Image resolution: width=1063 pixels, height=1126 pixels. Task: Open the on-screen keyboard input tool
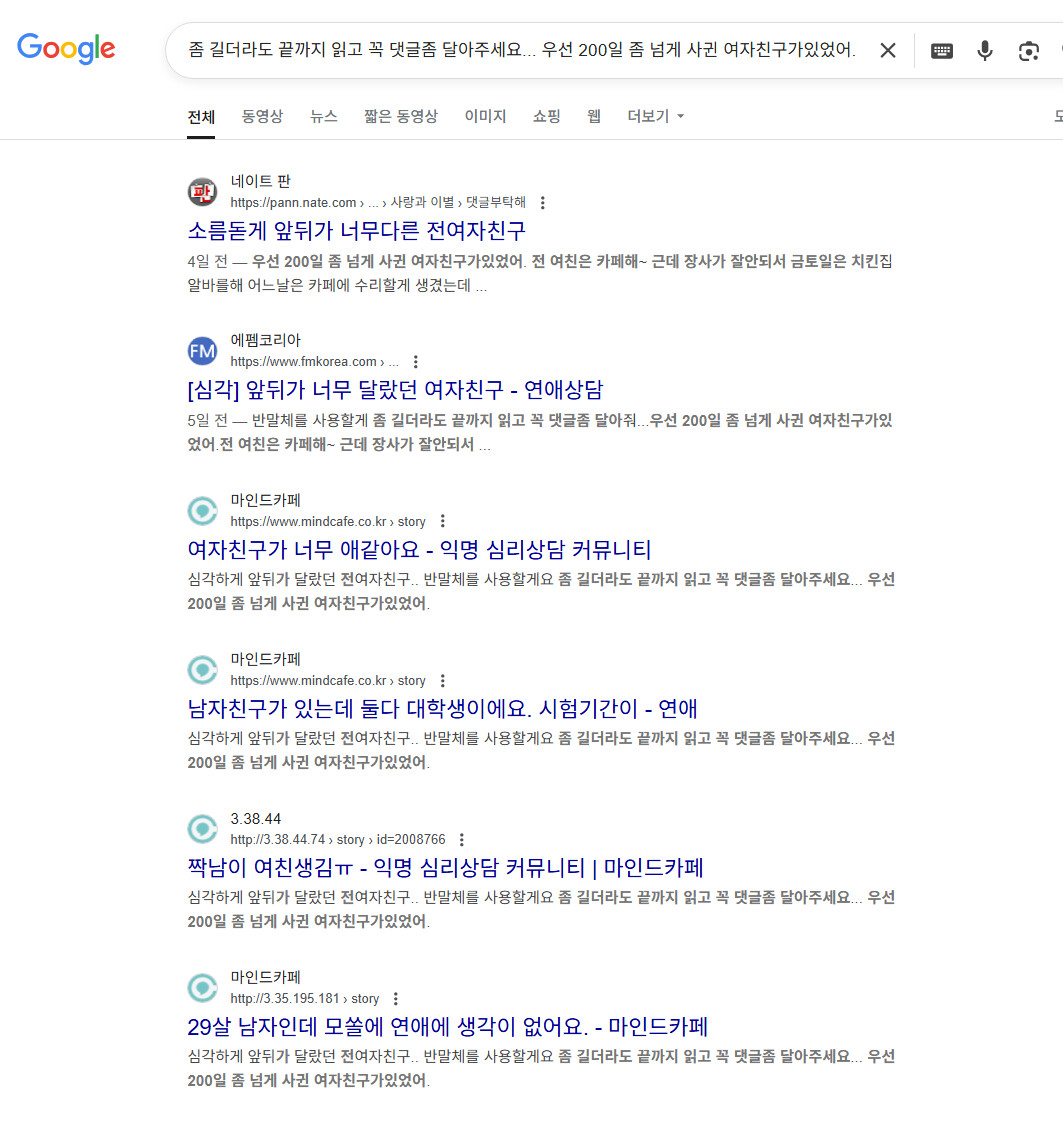(942, 51)
